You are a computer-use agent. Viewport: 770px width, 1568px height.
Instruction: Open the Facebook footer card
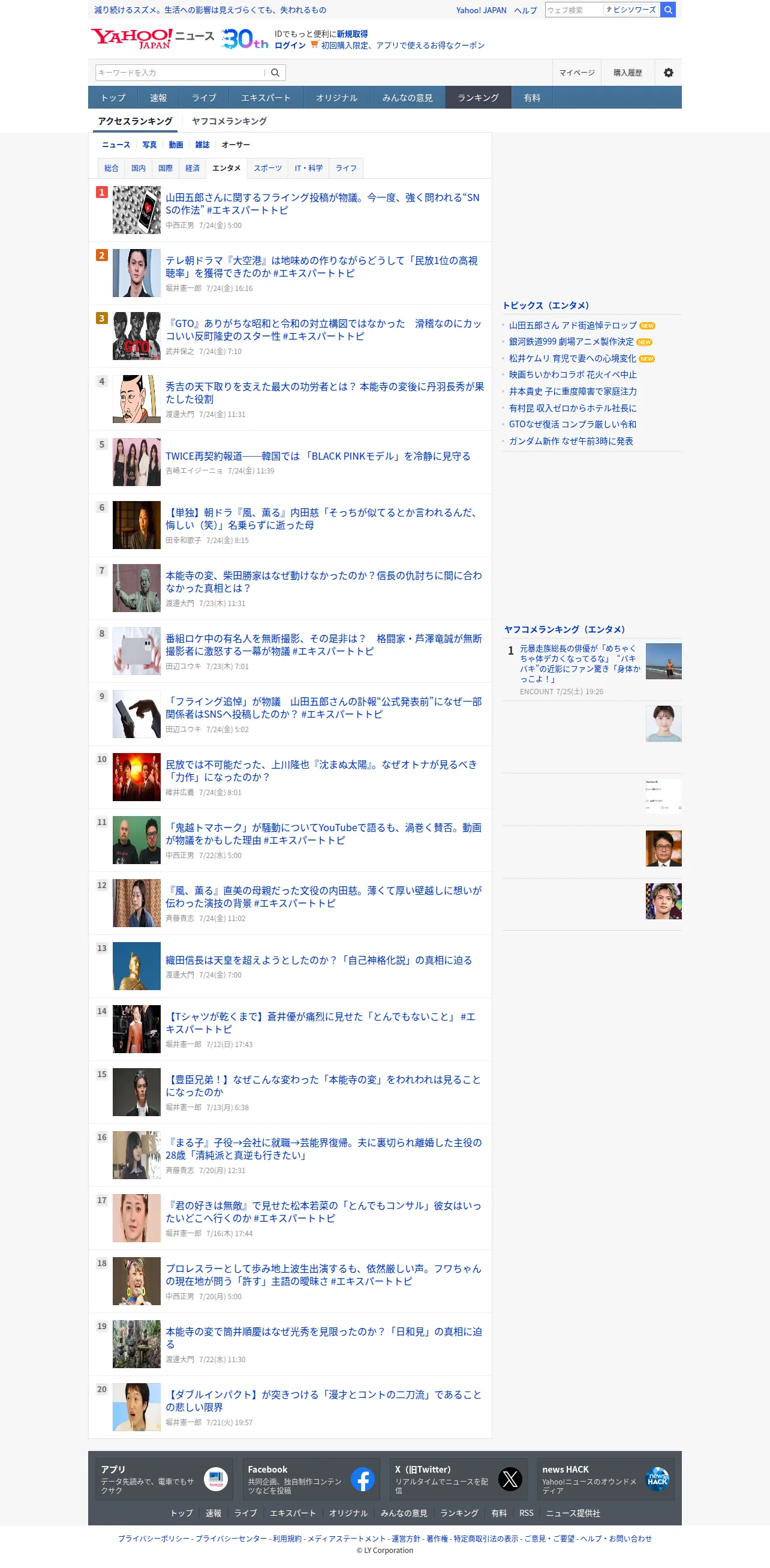[x=311, y=1479]
